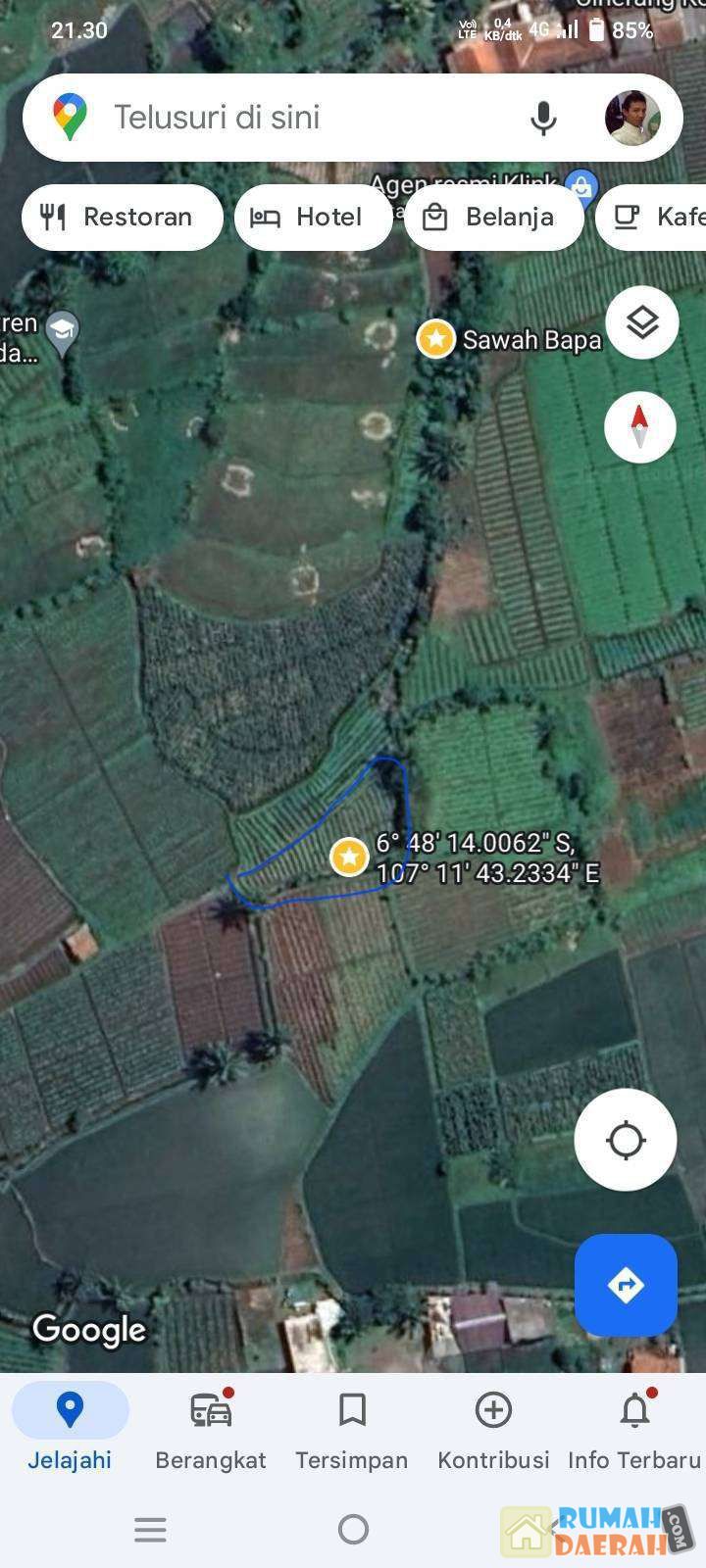Select the Restoran filter chip

tap(122, 217)
